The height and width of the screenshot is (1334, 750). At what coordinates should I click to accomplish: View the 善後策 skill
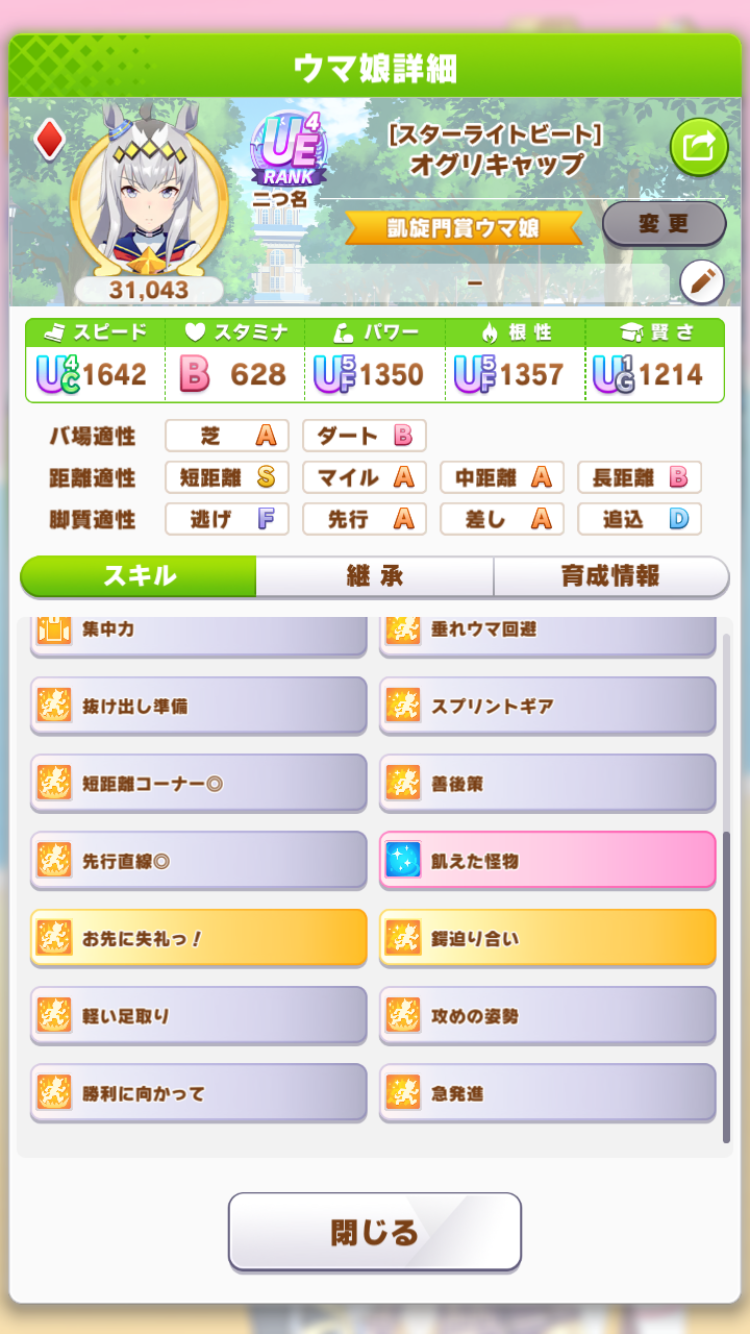[x=547, y=783]
